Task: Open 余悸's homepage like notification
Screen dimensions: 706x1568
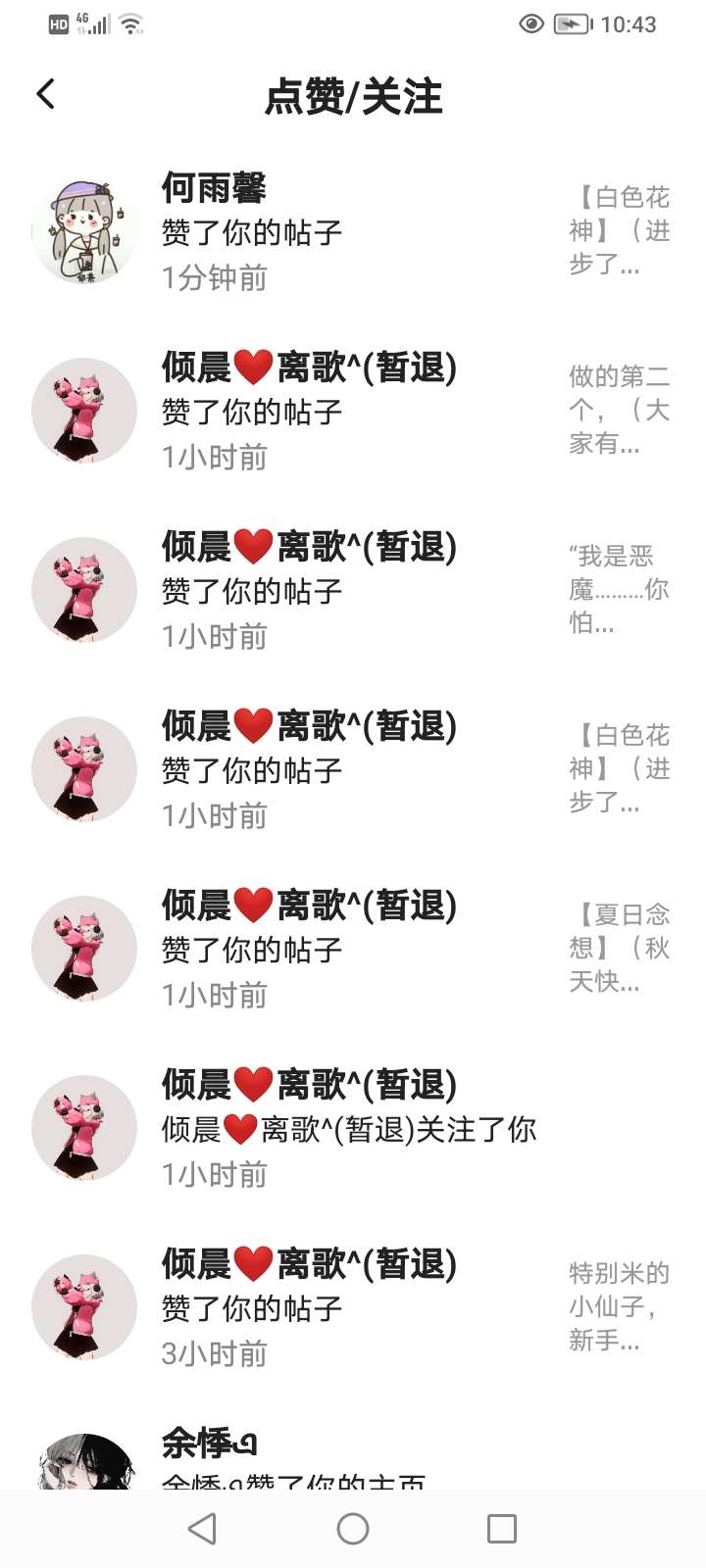Action: (x=294, y=1460)
